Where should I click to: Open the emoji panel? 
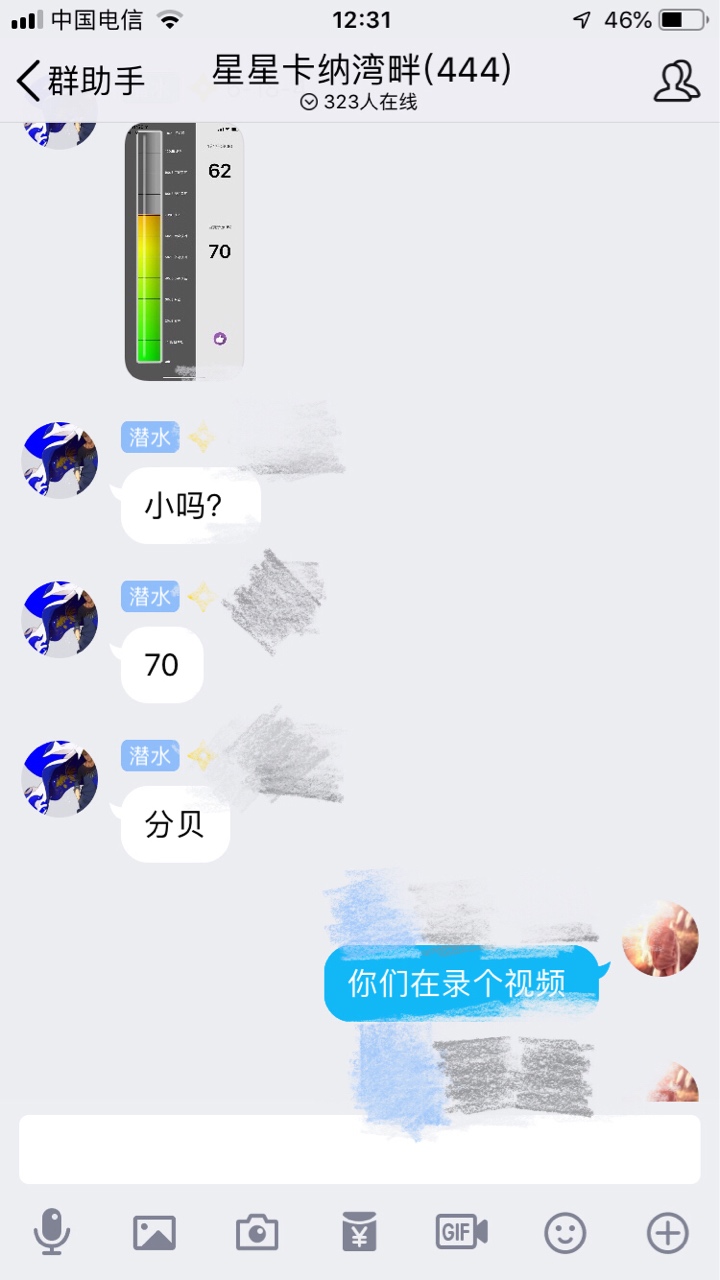click(565, 1232)
